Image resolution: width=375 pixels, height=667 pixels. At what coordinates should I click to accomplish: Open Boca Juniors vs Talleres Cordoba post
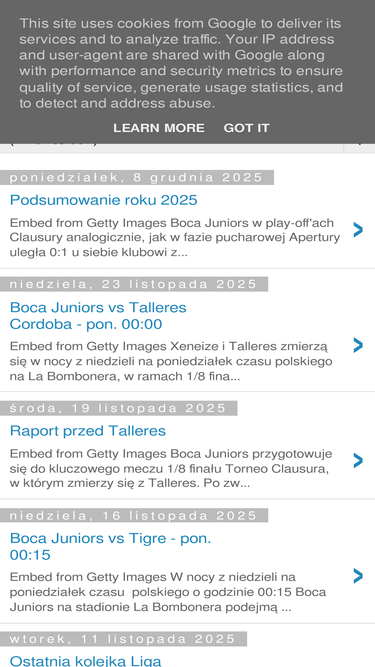tap(98, 316)
